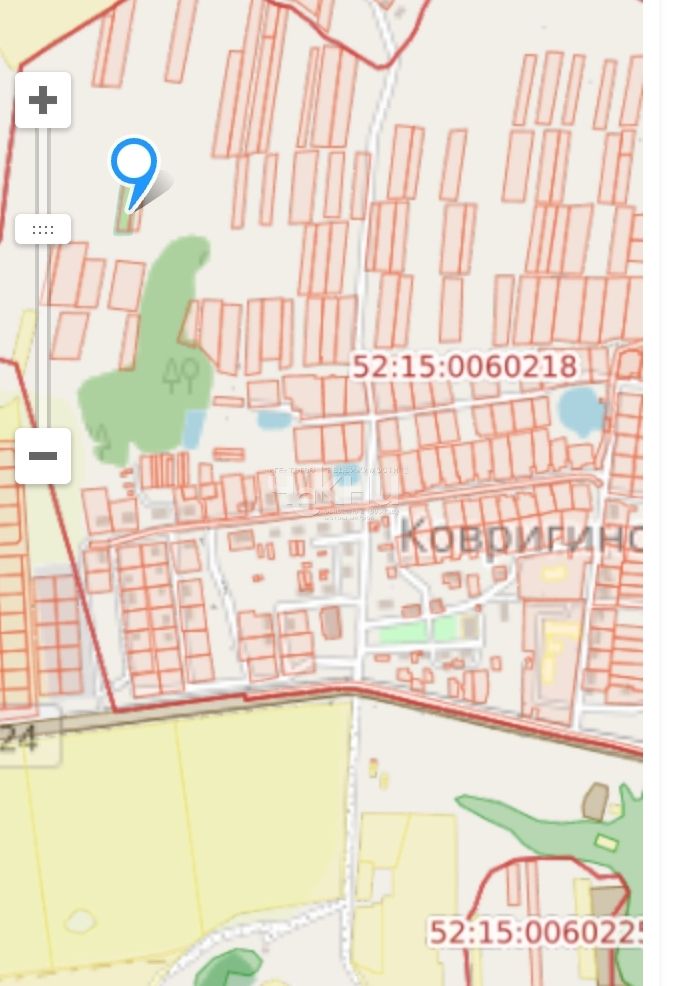Zoom out of the map
The image size is (679, 986).
click(43, 456)
